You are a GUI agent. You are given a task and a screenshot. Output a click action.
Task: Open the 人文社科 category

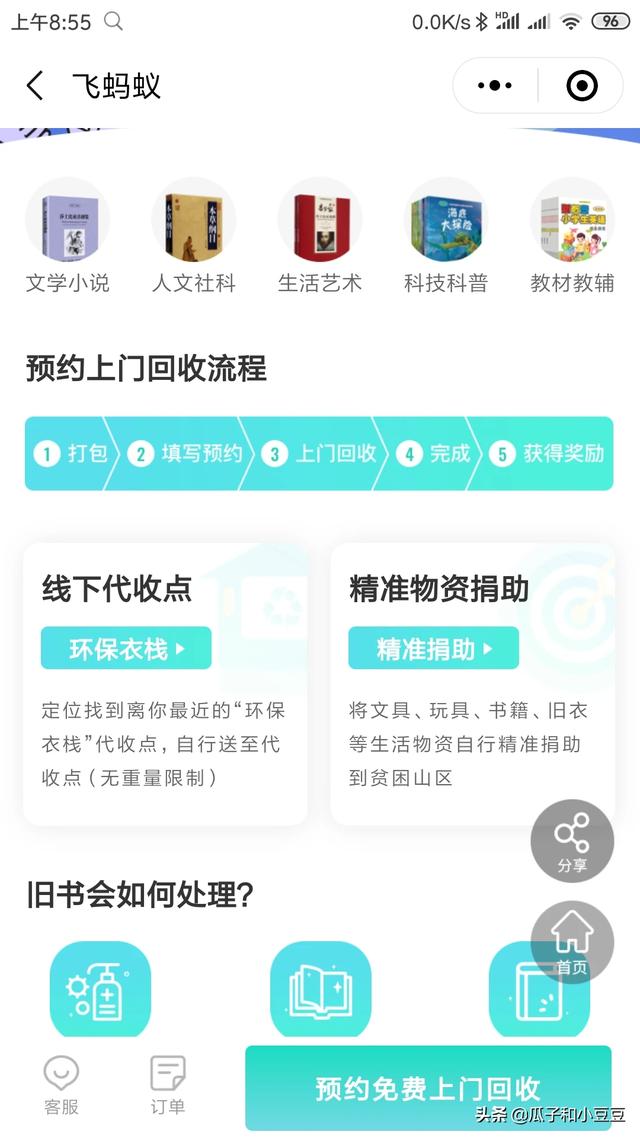click(193, 236)
